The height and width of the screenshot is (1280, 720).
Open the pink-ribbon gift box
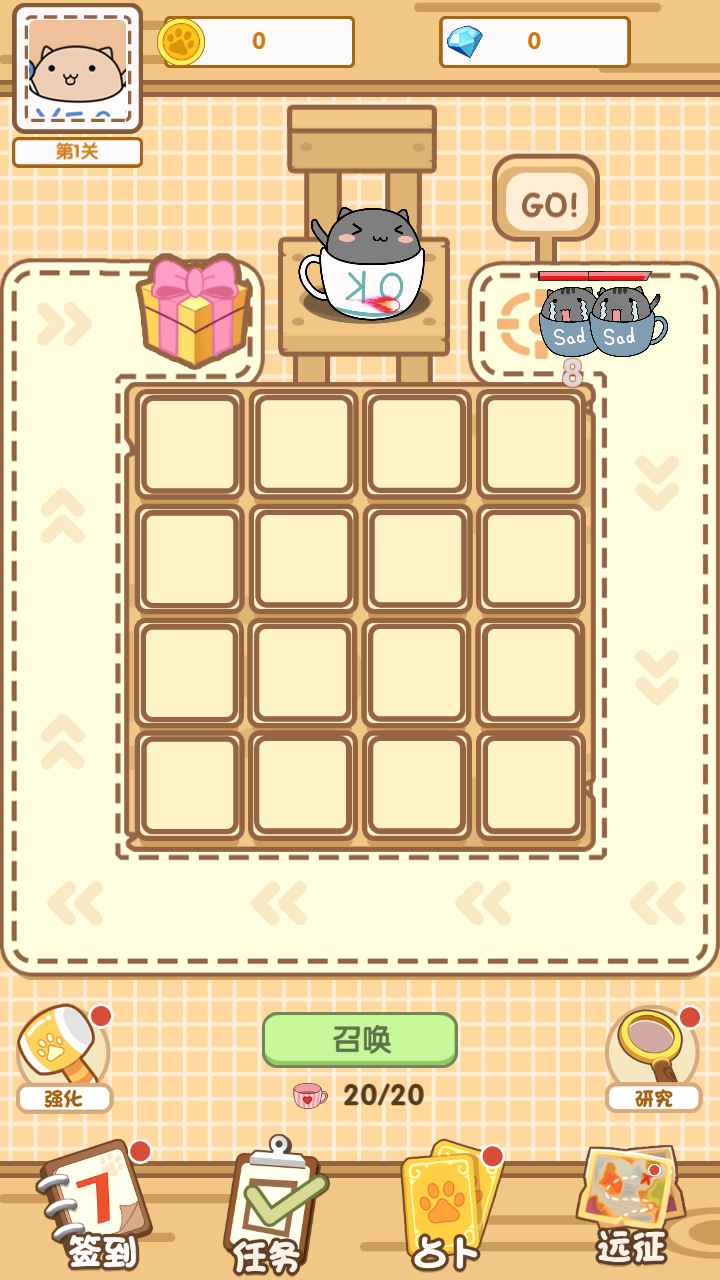tap(196, 312)
